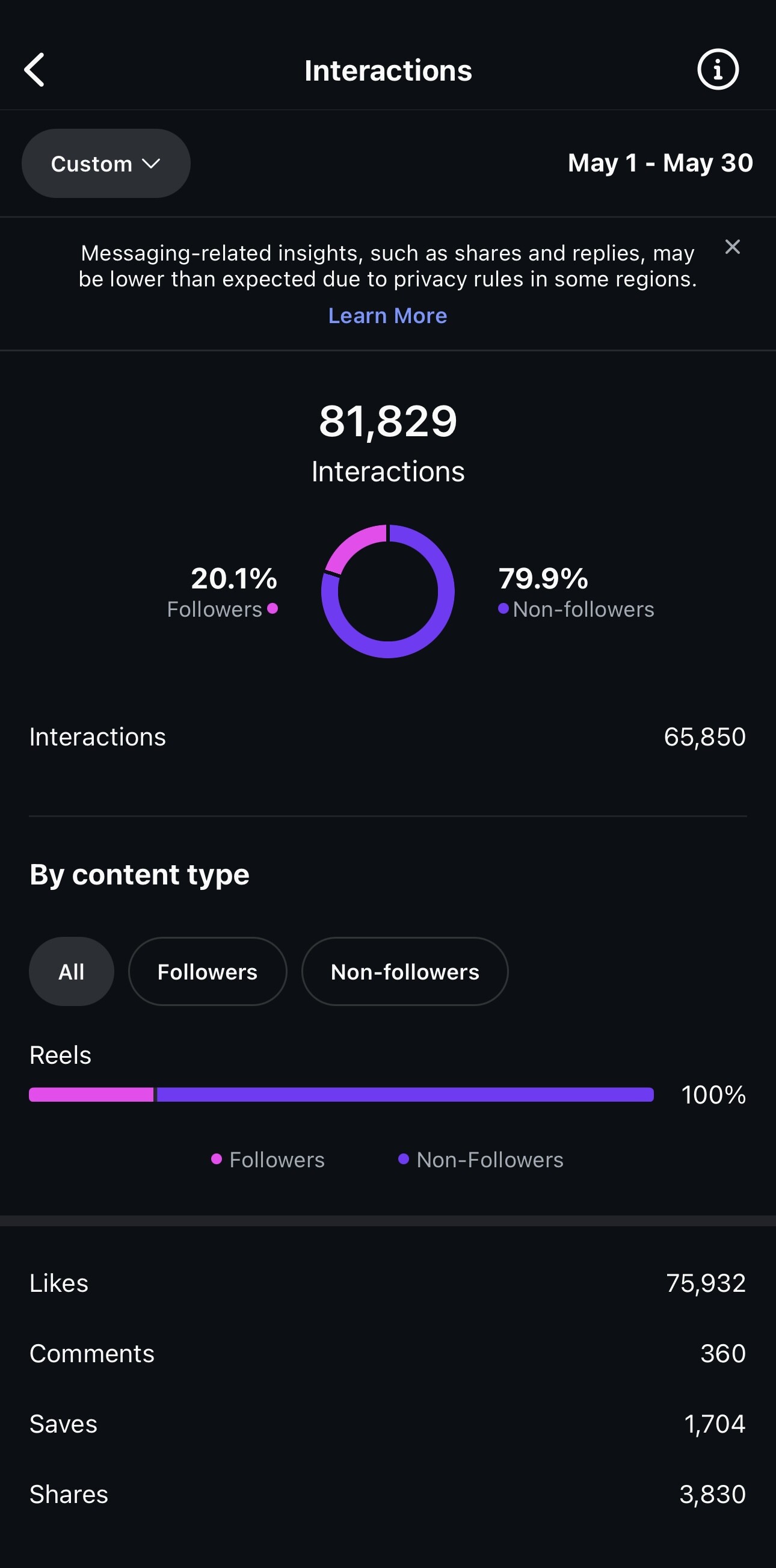Follow the Learn More link

(x=387, y=315)
